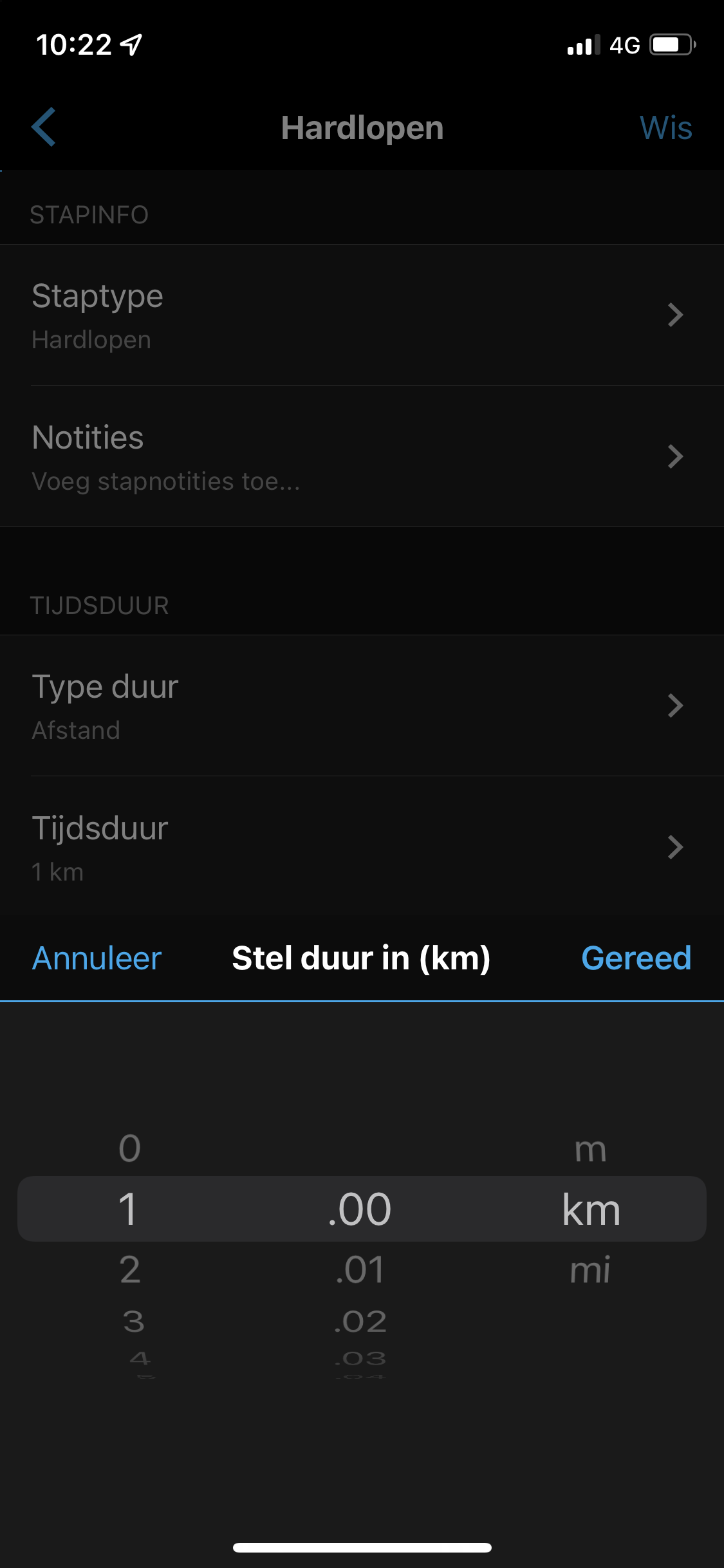This screenshot has width=724, height=1568.
Task: Choose .01 in the decimal wheel
Action: 360,1269
